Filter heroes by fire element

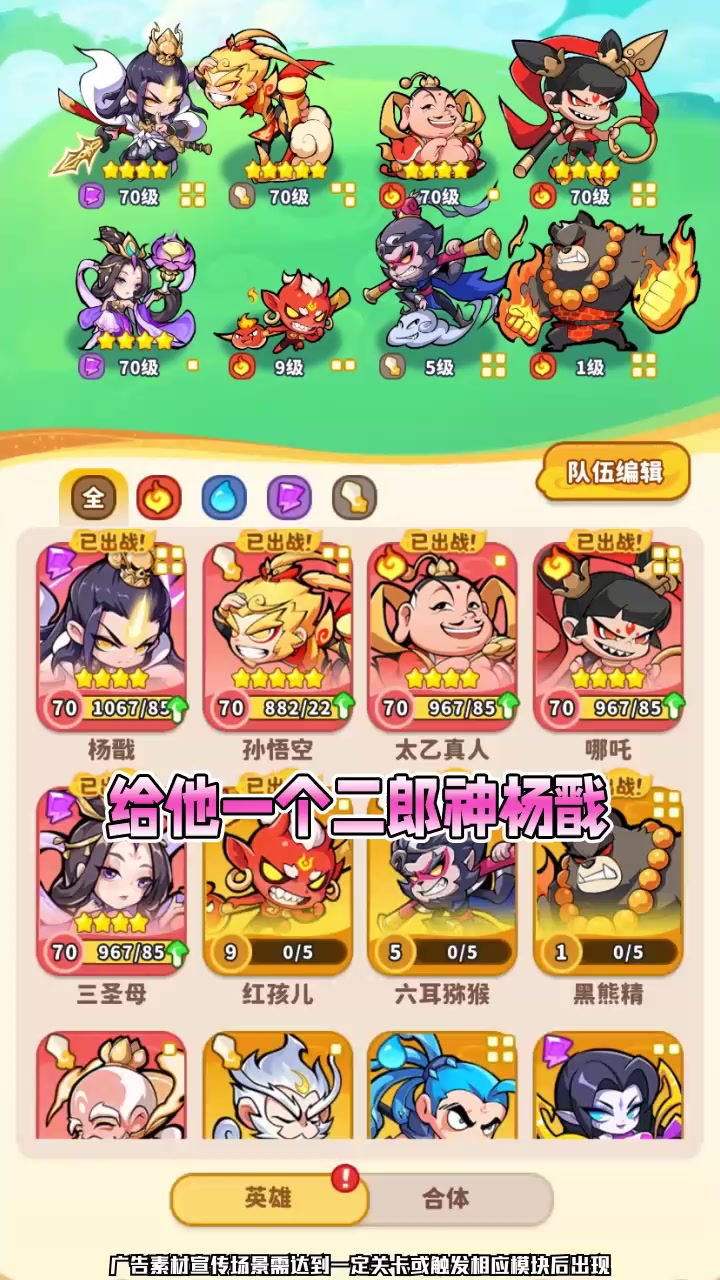(x=159, y=497)
